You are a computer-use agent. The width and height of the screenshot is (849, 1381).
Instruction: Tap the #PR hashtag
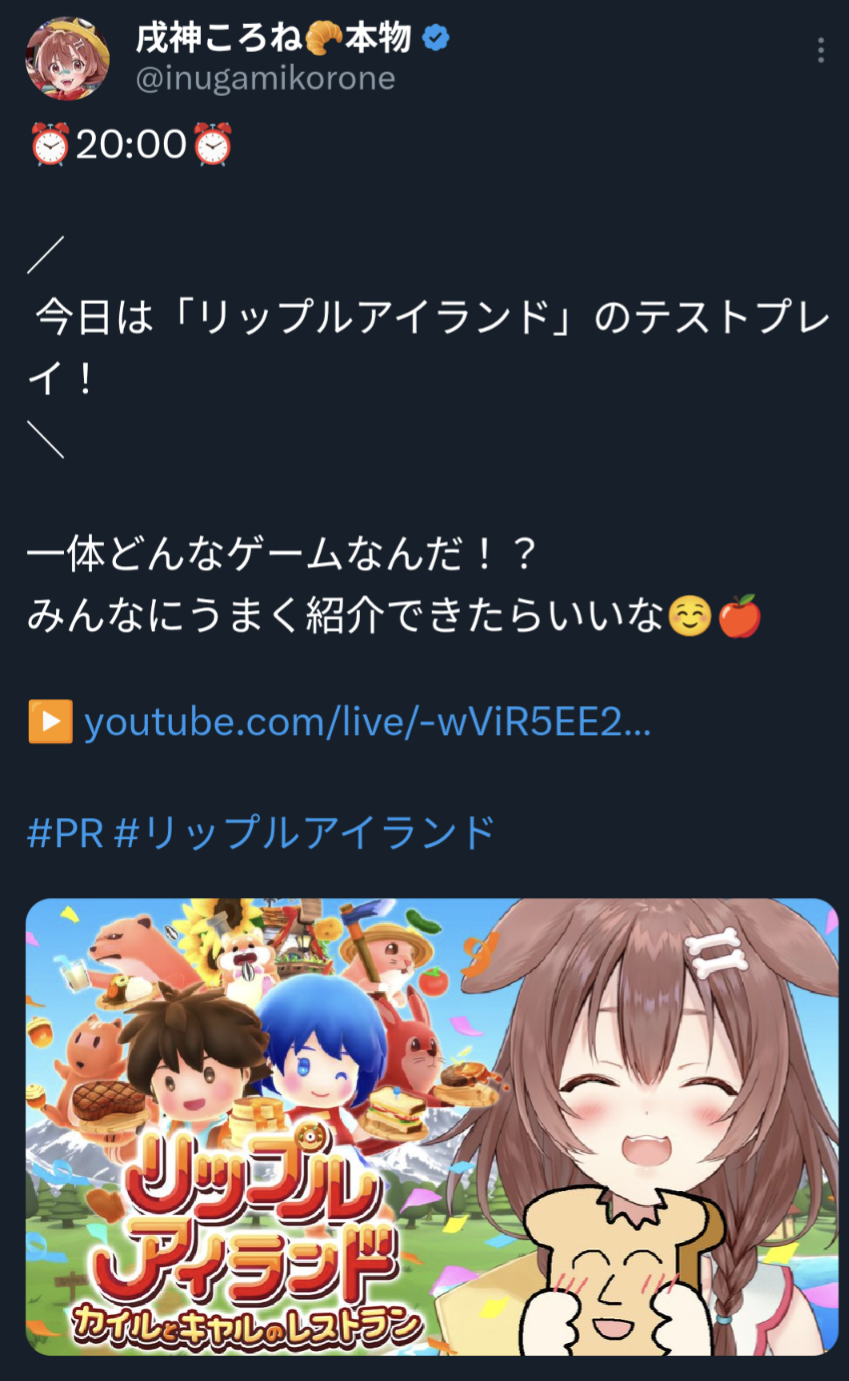(x=66, y=832)
